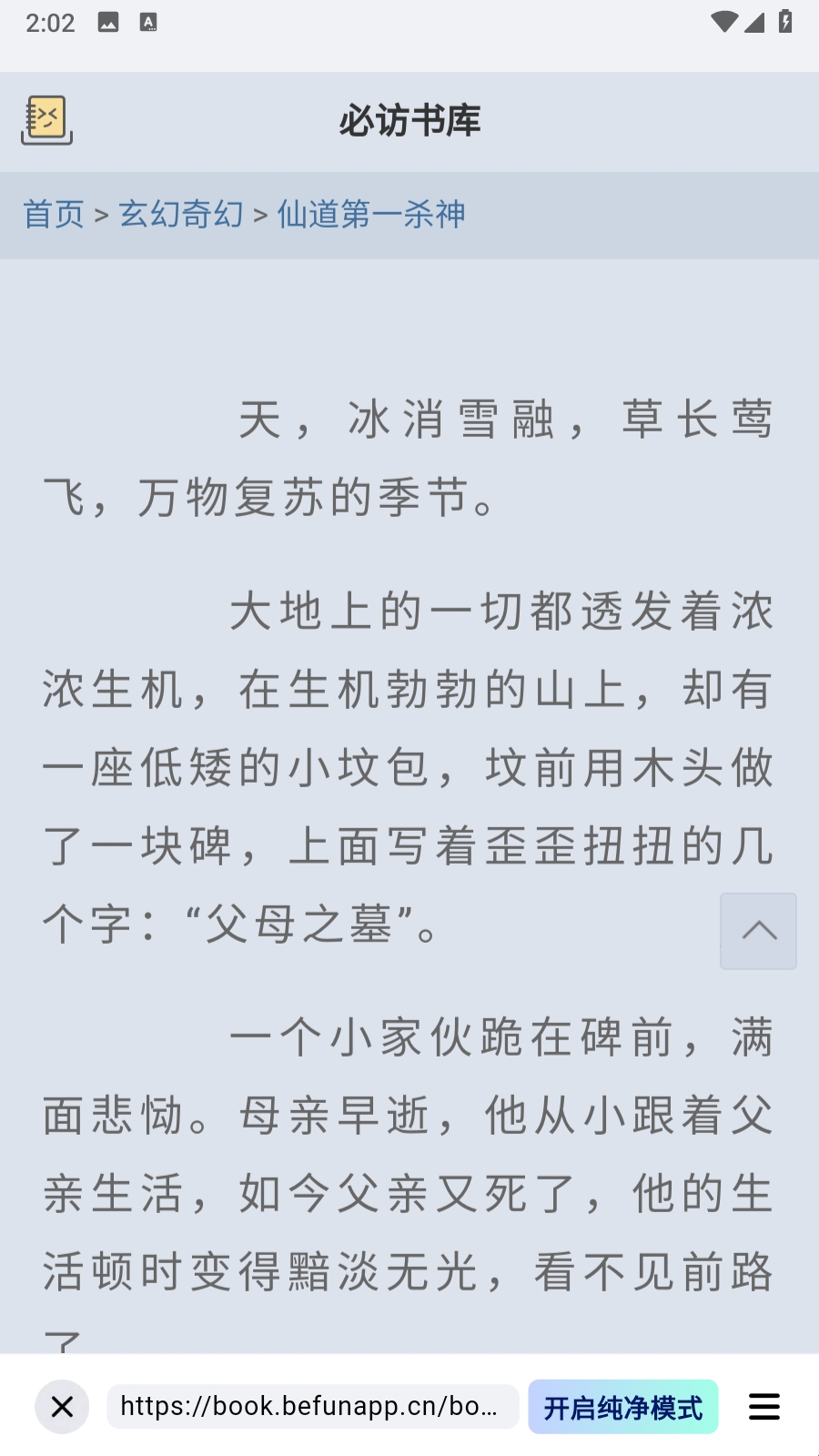
Task: Enable 开启纯净模式 reading mode
Action: point(623,1407)
